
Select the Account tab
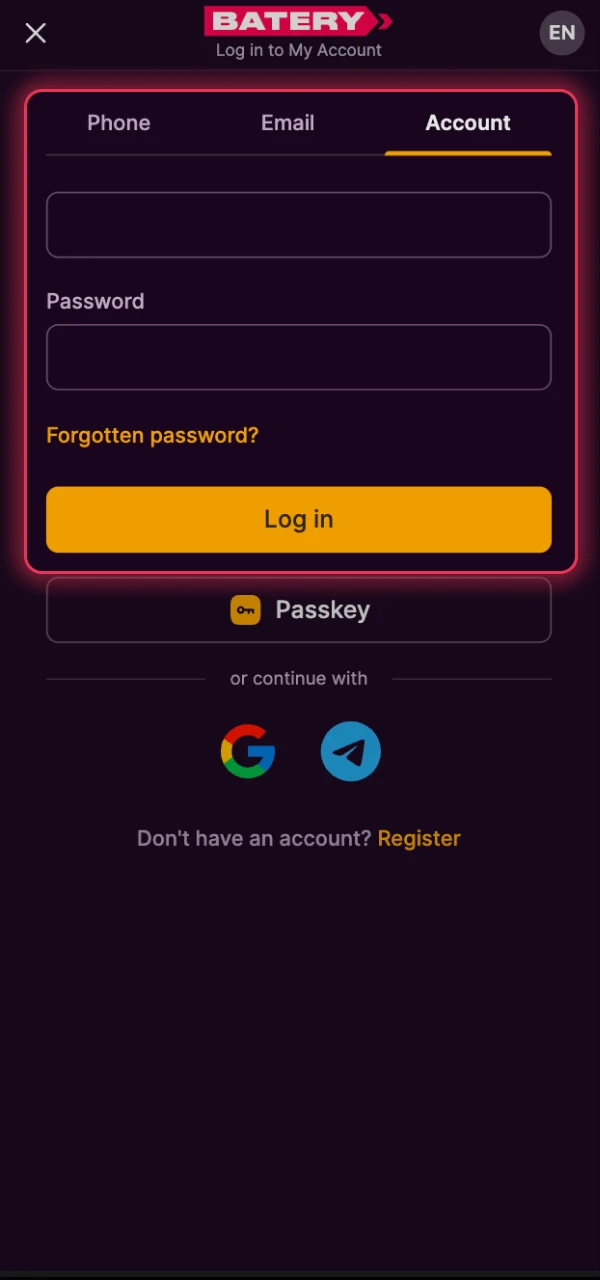click(468, 123)
